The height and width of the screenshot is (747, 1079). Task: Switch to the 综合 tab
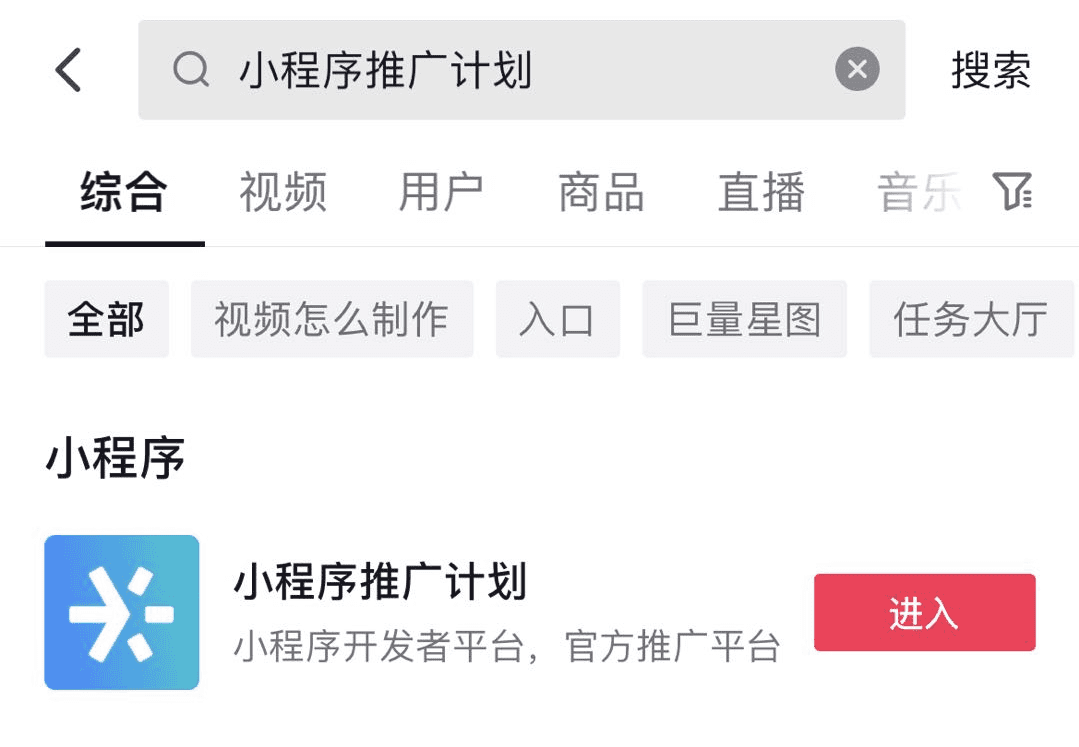click(x=123, y=192)
